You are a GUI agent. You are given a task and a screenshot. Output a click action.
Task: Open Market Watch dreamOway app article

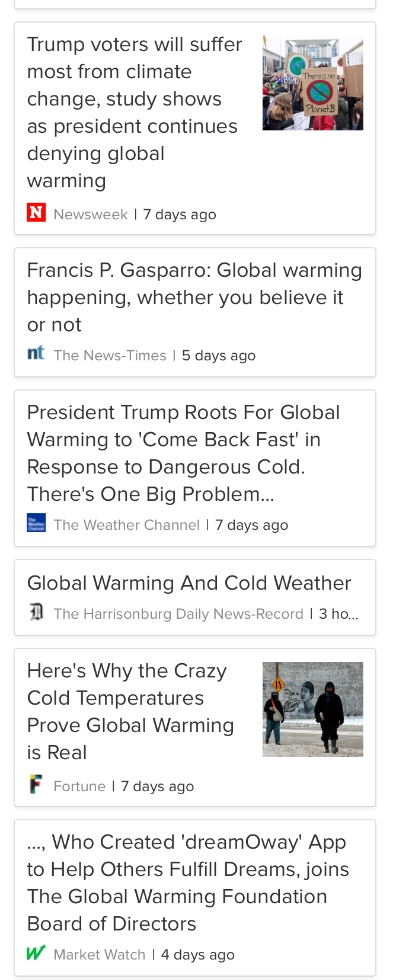(x=194, y=898)
